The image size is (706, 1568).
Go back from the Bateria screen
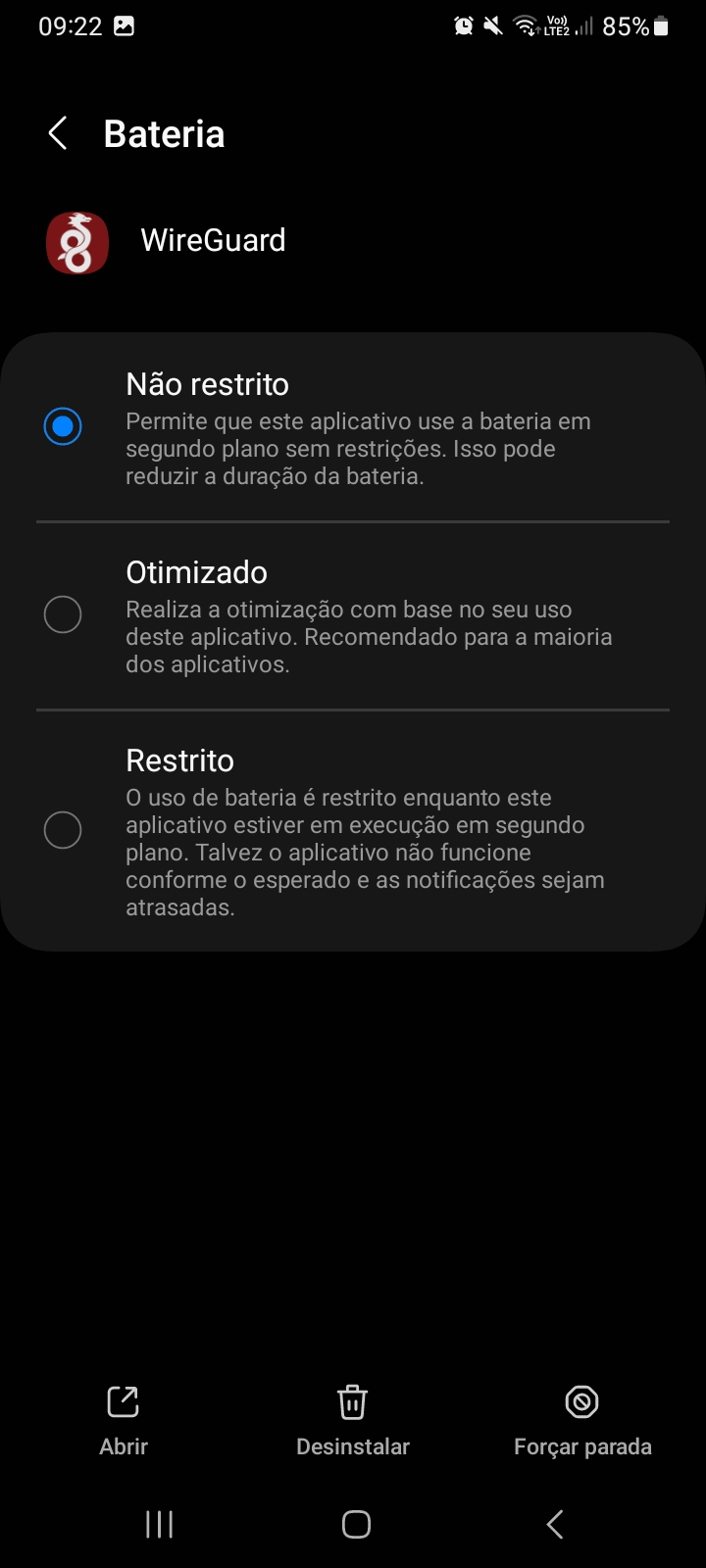point(58,133)
